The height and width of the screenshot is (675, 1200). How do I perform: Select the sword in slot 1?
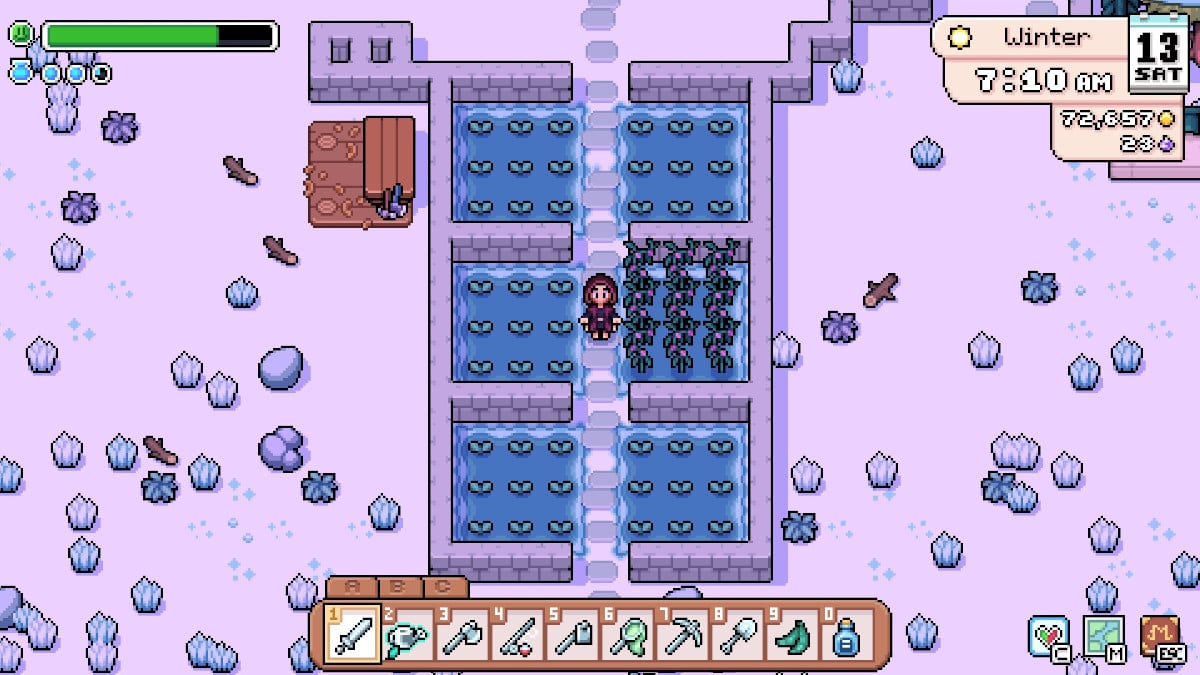tap(354, 634)
